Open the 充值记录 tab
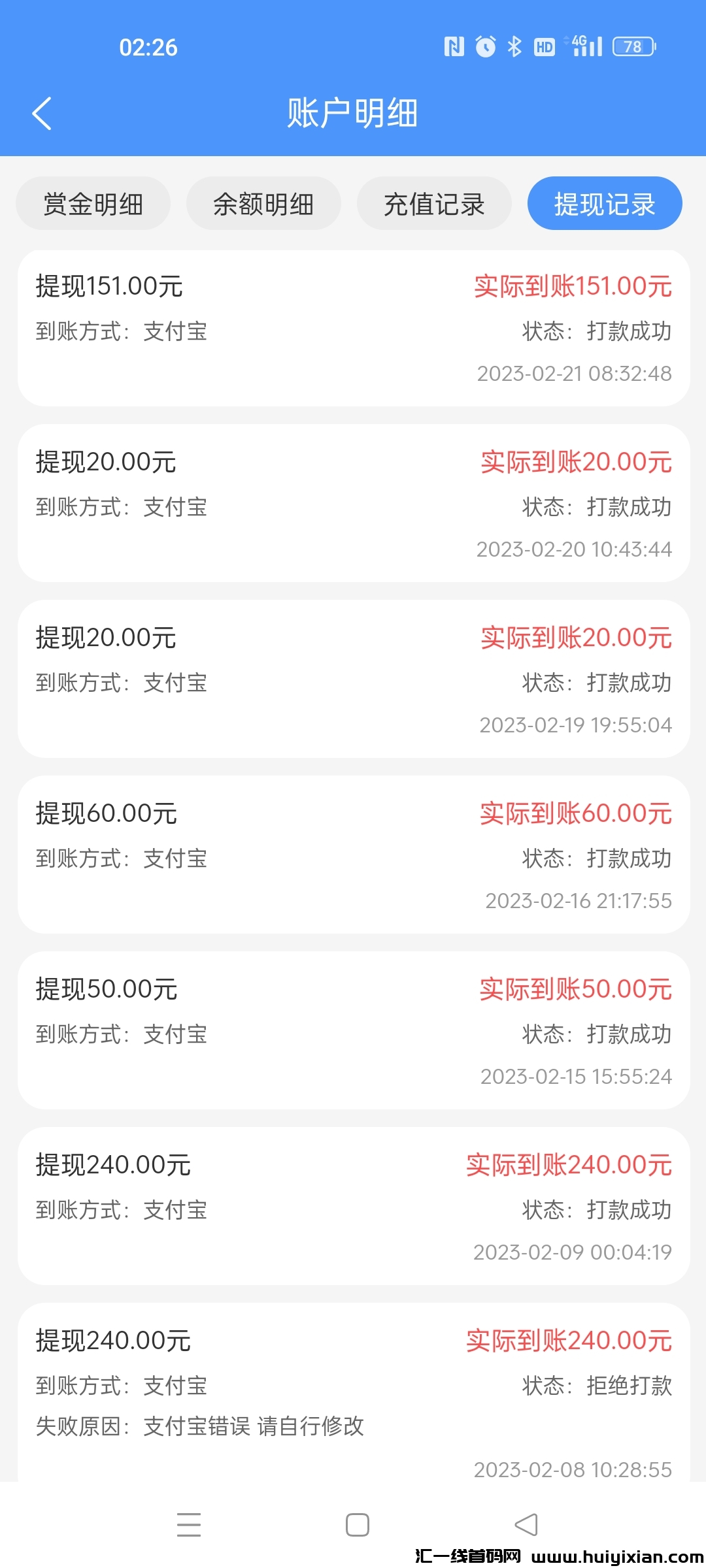706x1568 pixels. point(433,203)
